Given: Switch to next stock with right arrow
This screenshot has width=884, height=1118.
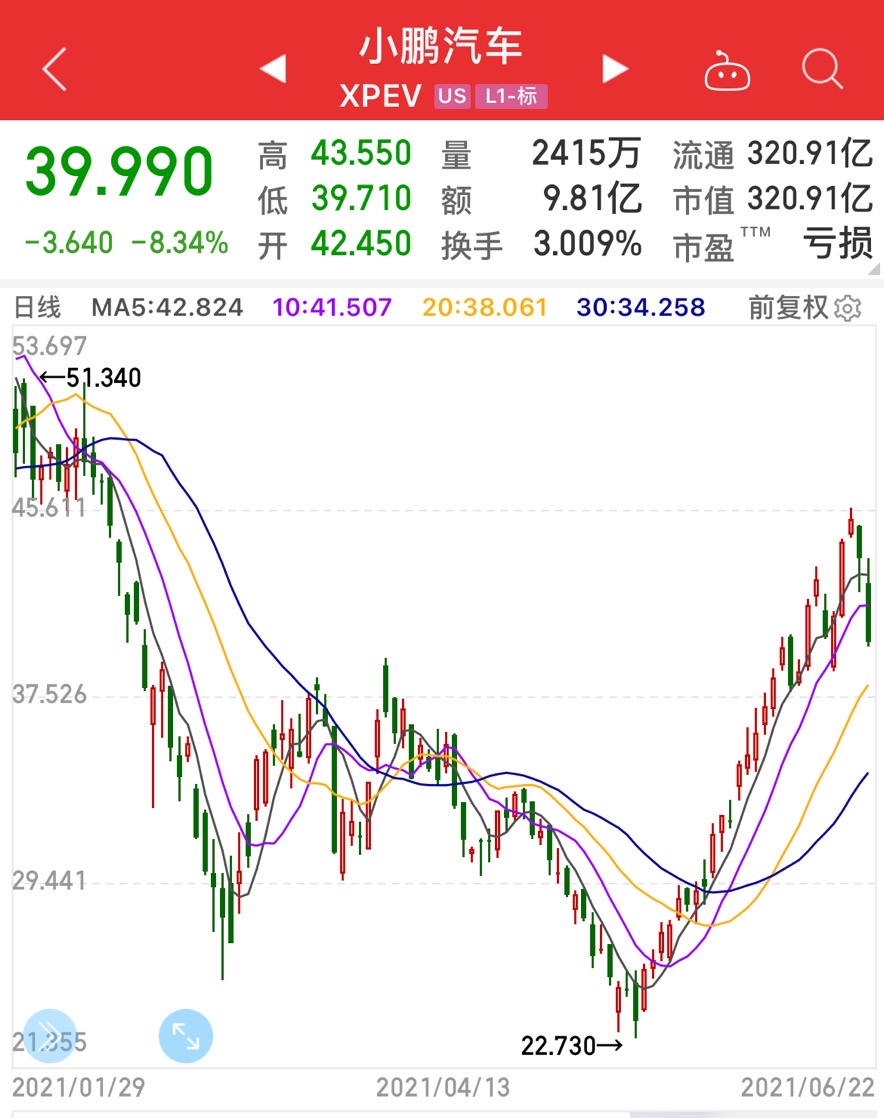Looking at the screenshot, I should [x=615, y=70].
